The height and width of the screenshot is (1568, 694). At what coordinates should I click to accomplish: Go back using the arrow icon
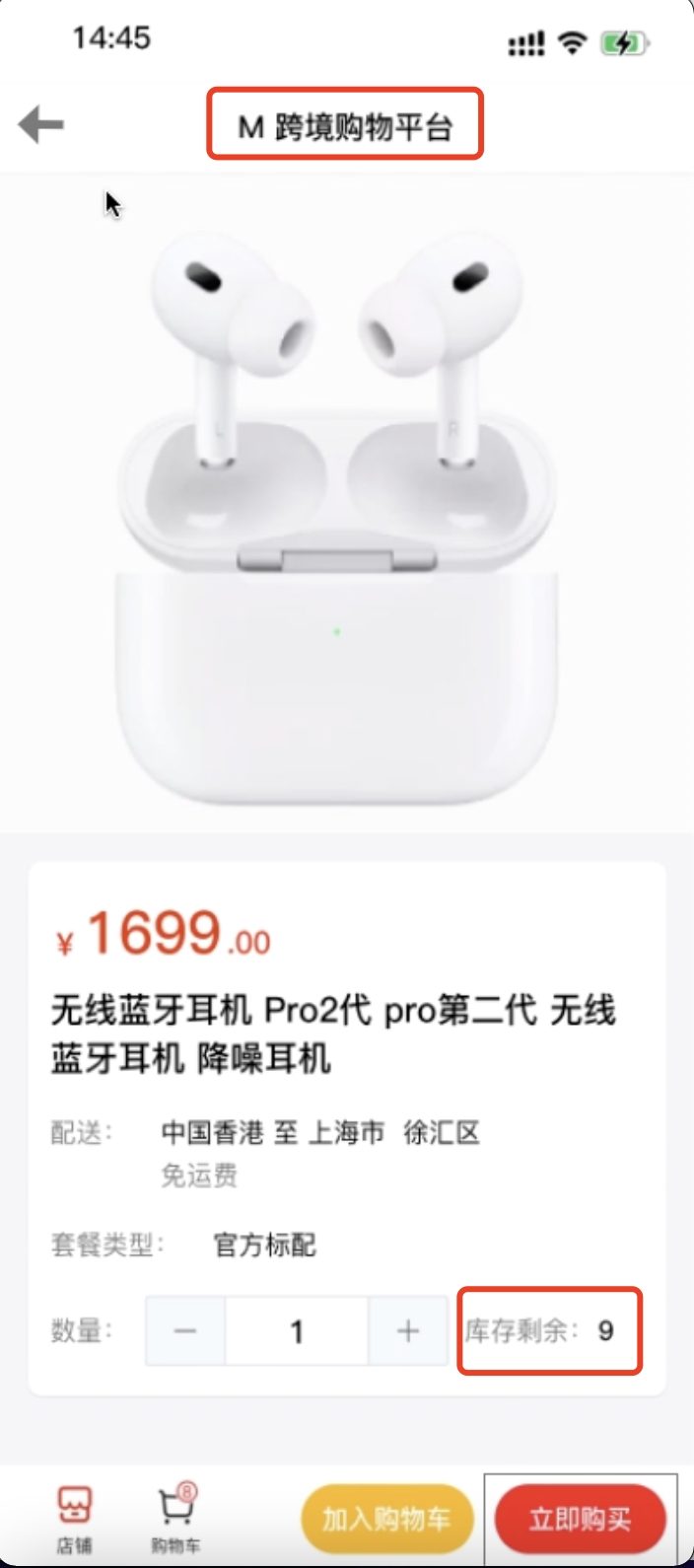[x=41, y=125]
